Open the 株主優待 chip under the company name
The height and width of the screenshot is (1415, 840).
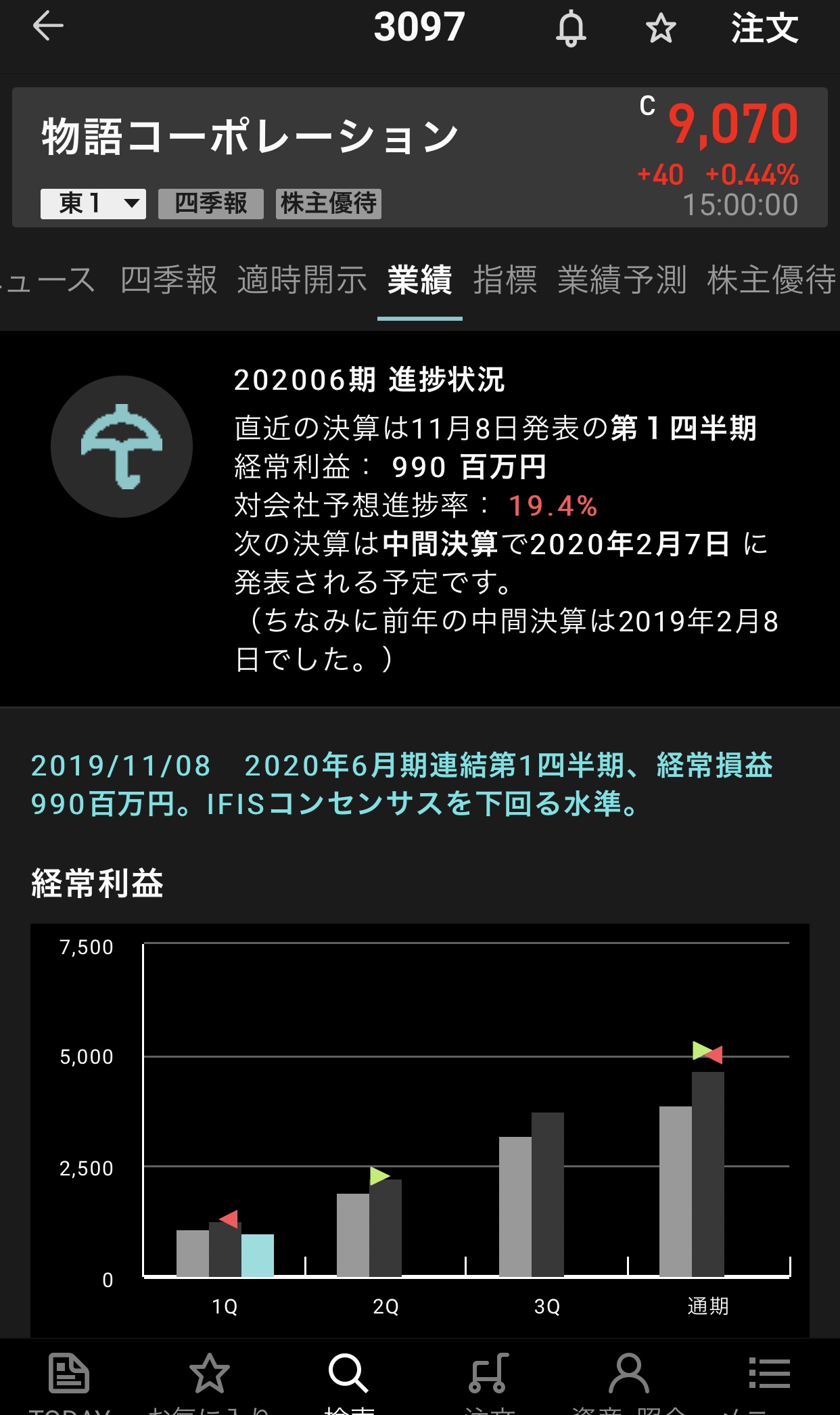[328, 203]
